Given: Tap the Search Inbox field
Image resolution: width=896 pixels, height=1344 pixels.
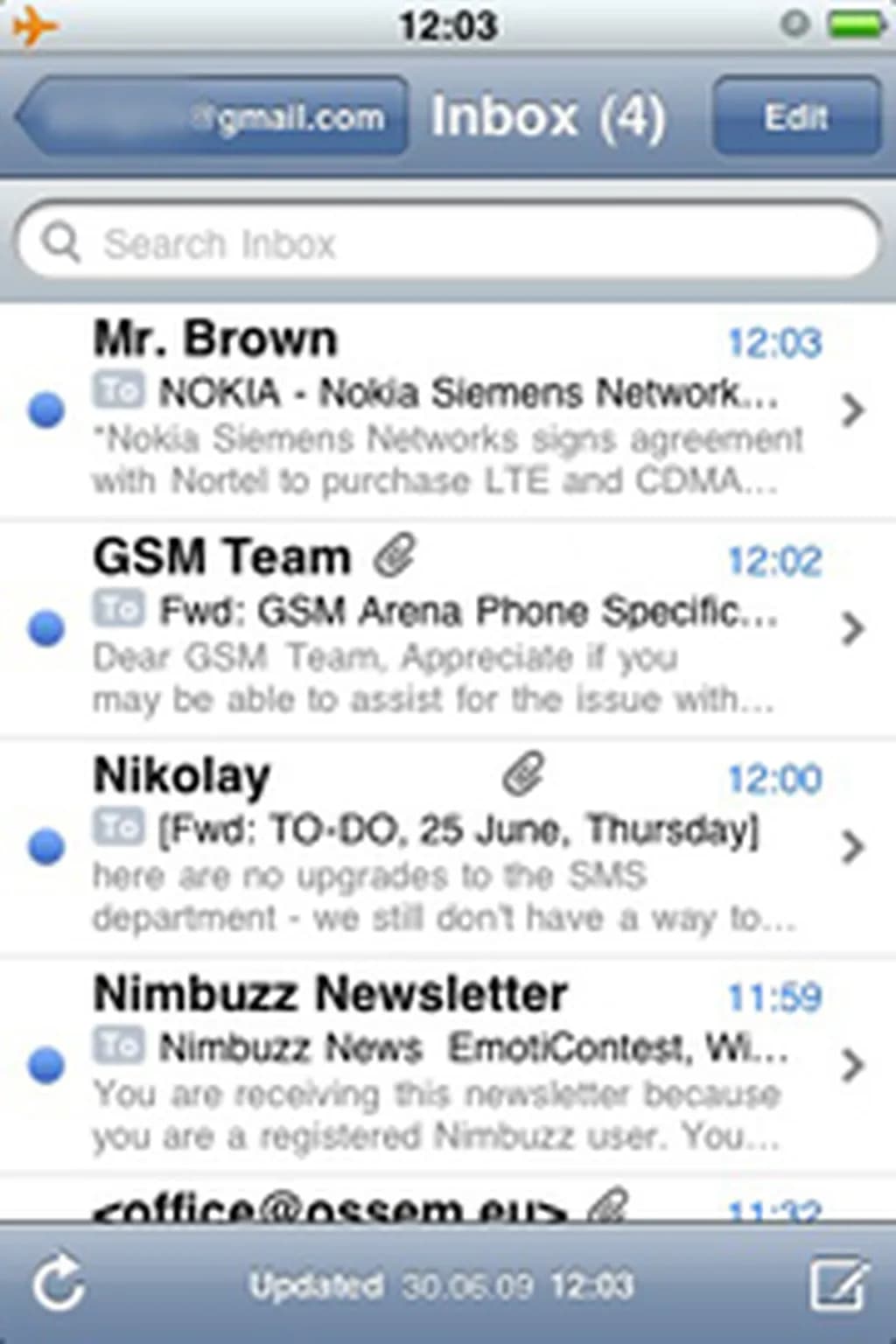Looking at the screenshot, I should click(x=448, y=242).
